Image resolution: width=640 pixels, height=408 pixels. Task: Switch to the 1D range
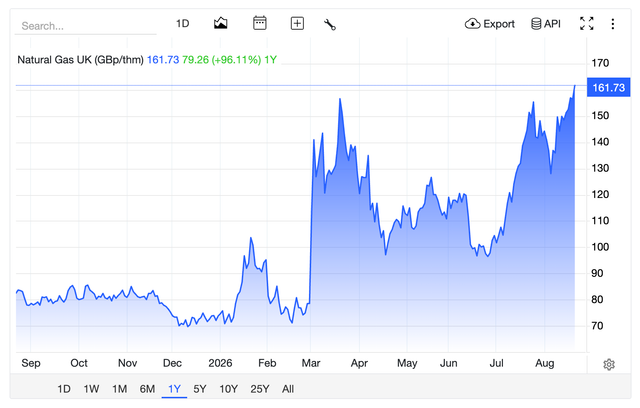(x=64, y=389)
